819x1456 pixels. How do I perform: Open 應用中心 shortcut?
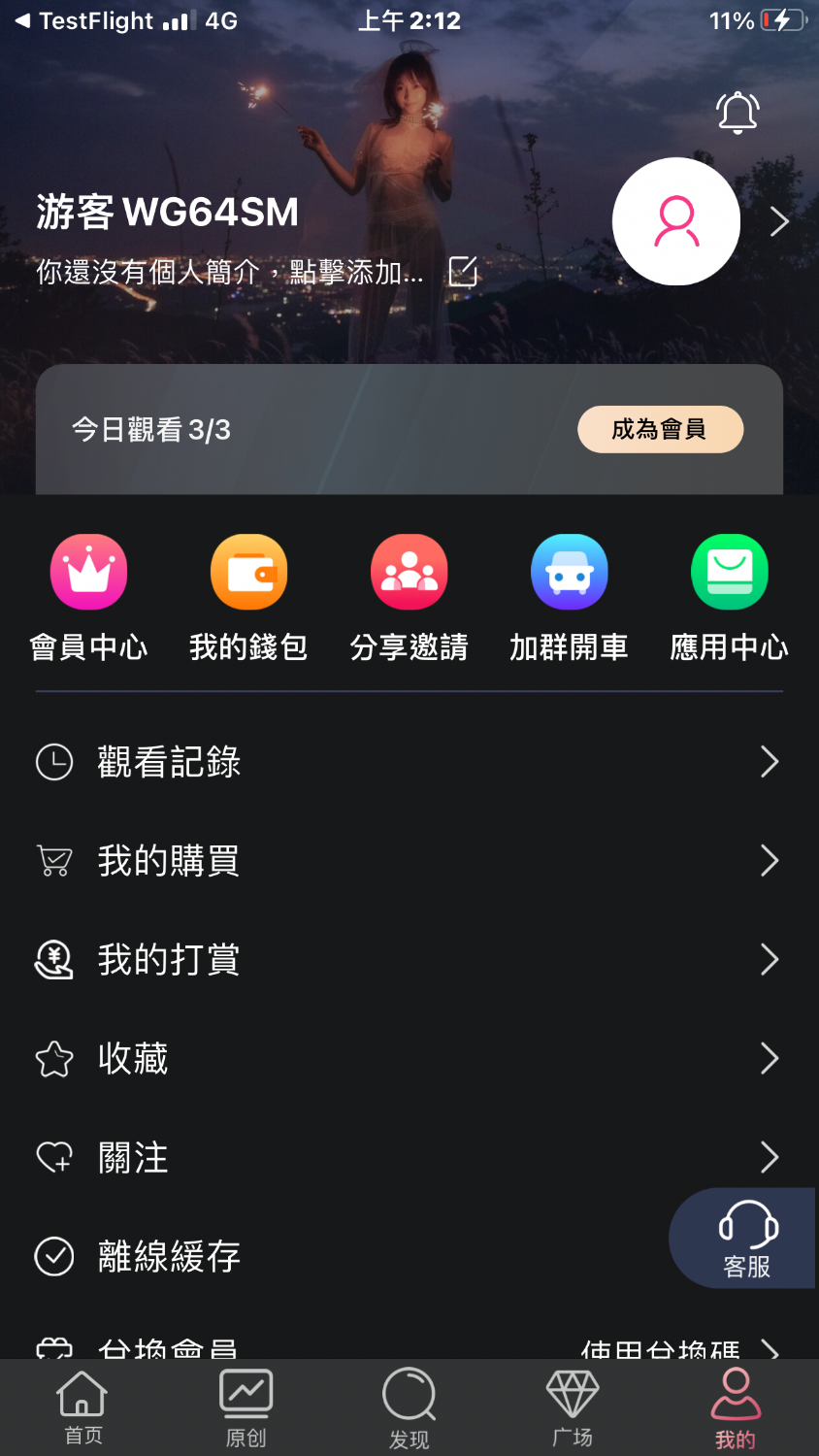click(x=730, y=597)
